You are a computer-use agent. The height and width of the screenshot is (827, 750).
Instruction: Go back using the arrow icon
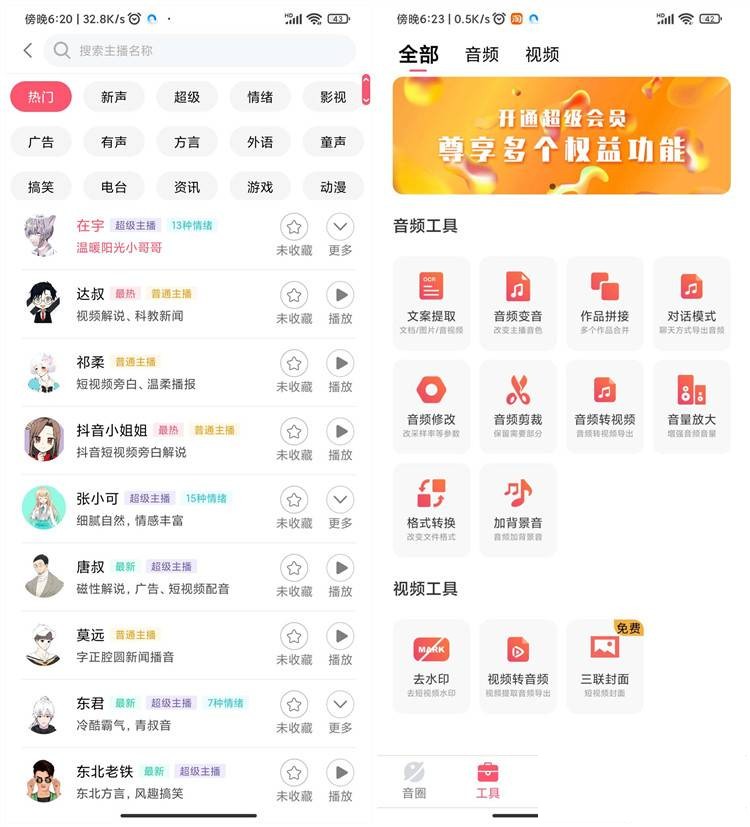tap(27, 50)
